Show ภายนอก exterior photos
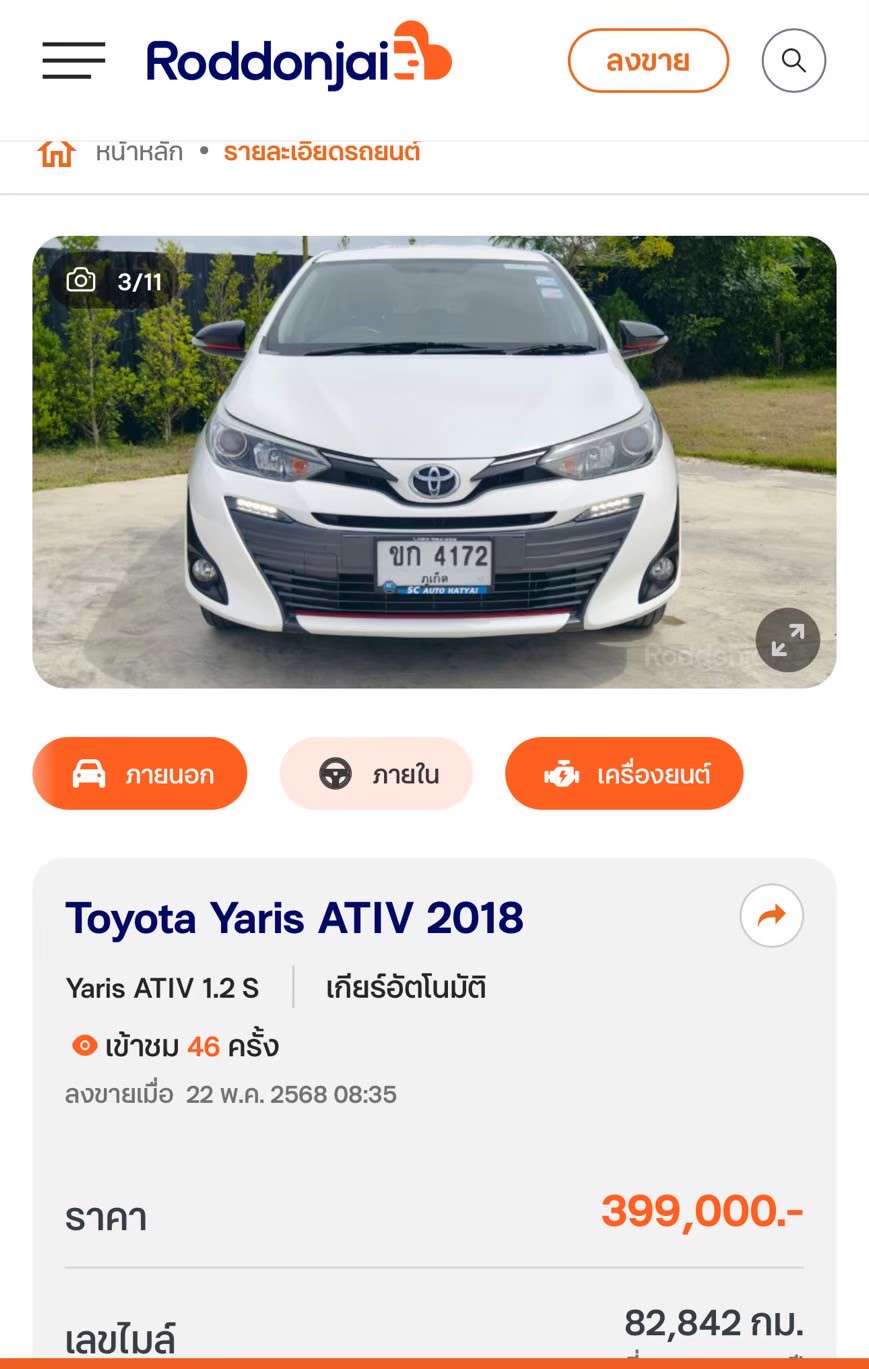869x1369 pixels. tap(140, 774)
